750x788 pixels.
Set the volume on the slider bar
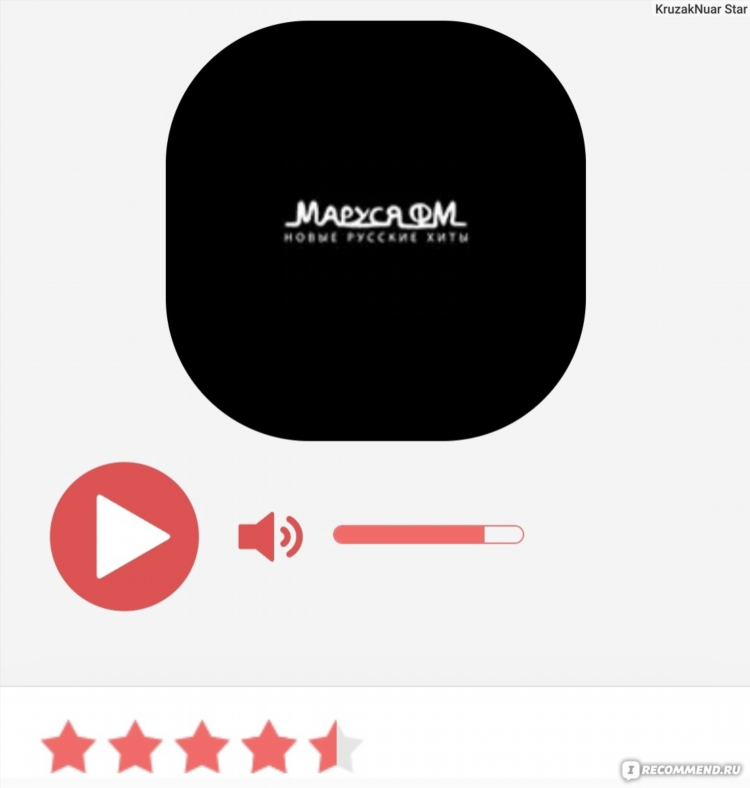coord(428,534)
